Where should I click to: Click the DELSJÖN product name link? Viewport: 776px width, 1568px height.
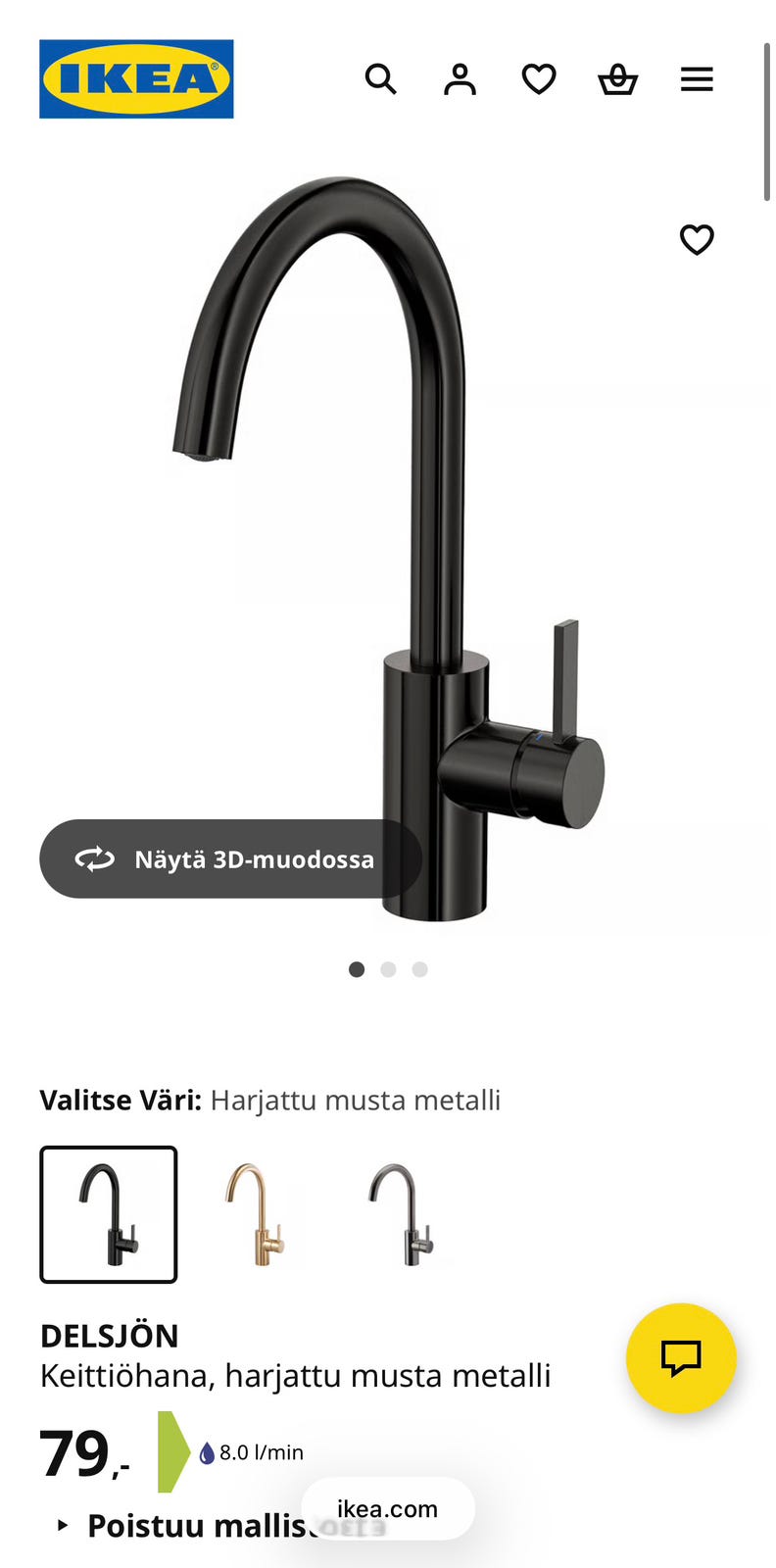109,1336
